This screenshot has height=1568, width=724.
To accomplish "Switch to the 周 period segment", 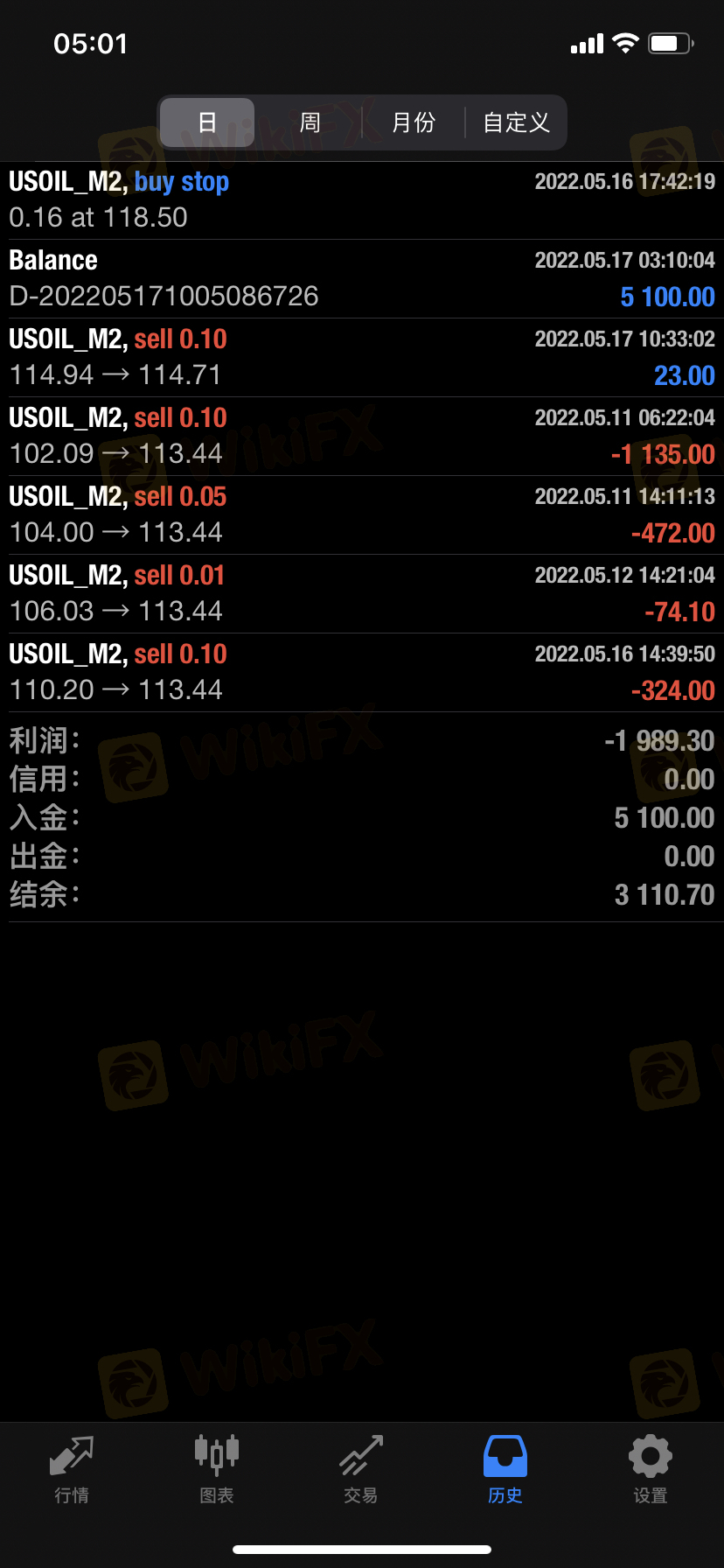I will point(310,122).
